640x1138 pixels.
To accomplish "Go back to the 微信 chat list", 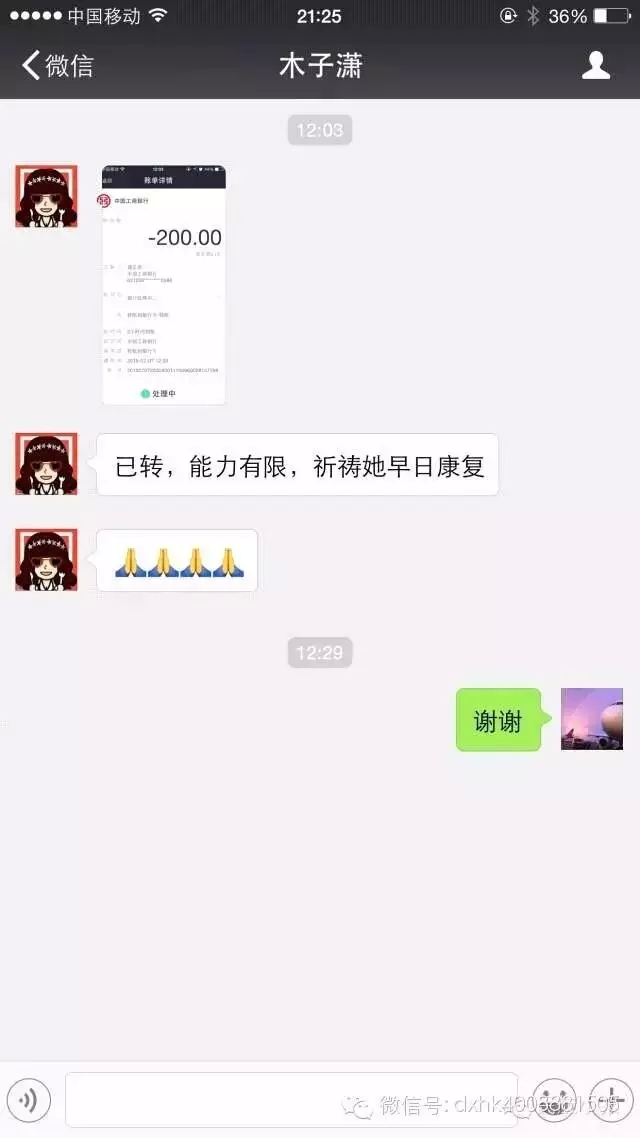I will [x=57, y=66].
